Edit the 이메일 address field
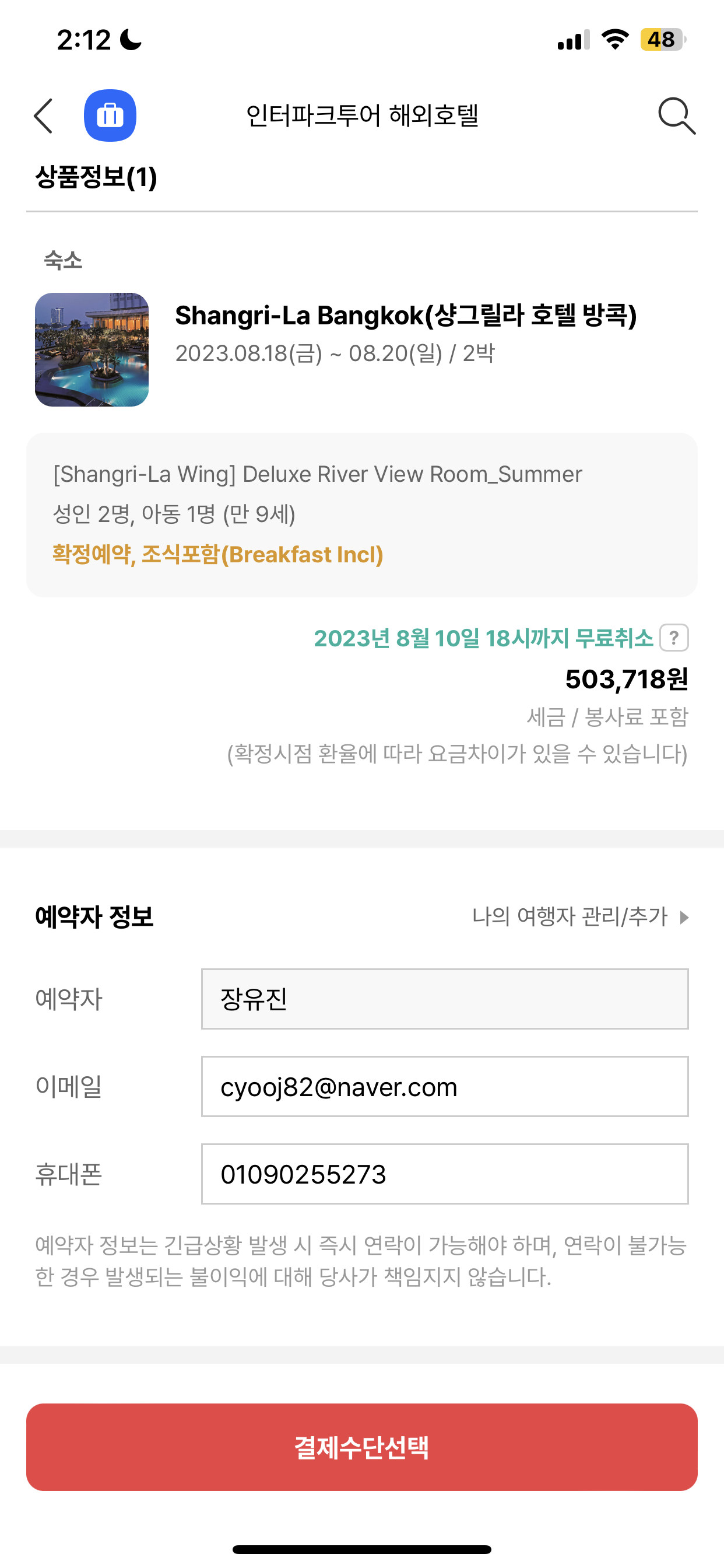The width and height of the screenshot is (724, 1568). pyautogui.click(x=445, y=1087)
